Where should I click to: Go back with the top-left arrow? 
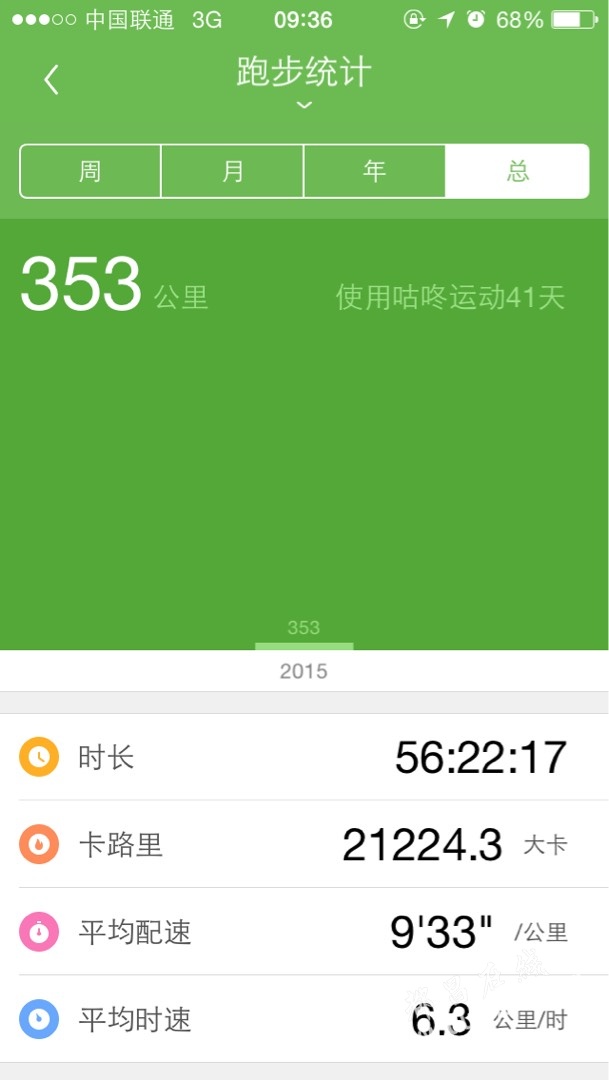(52, 80)
